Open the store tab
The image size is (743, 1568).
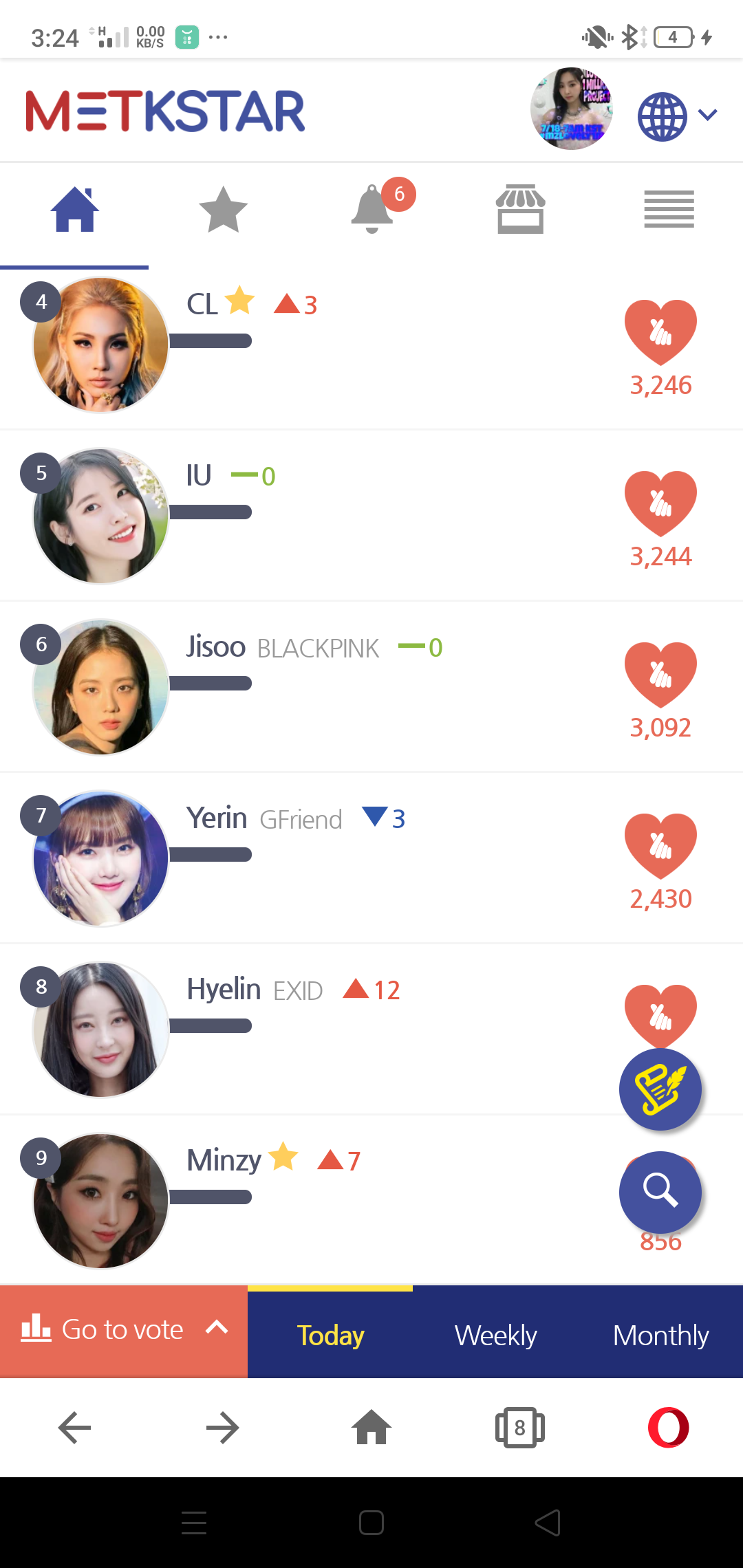click(520, 210)
